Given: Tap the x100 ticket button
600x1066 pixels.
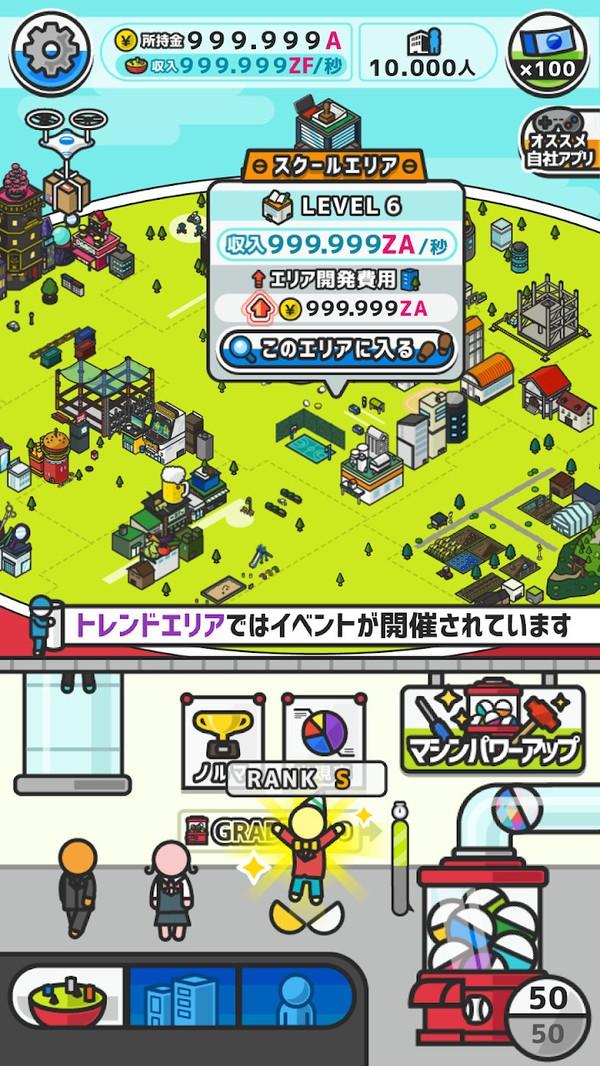Looking at the screenshot, I should point(547,51).
